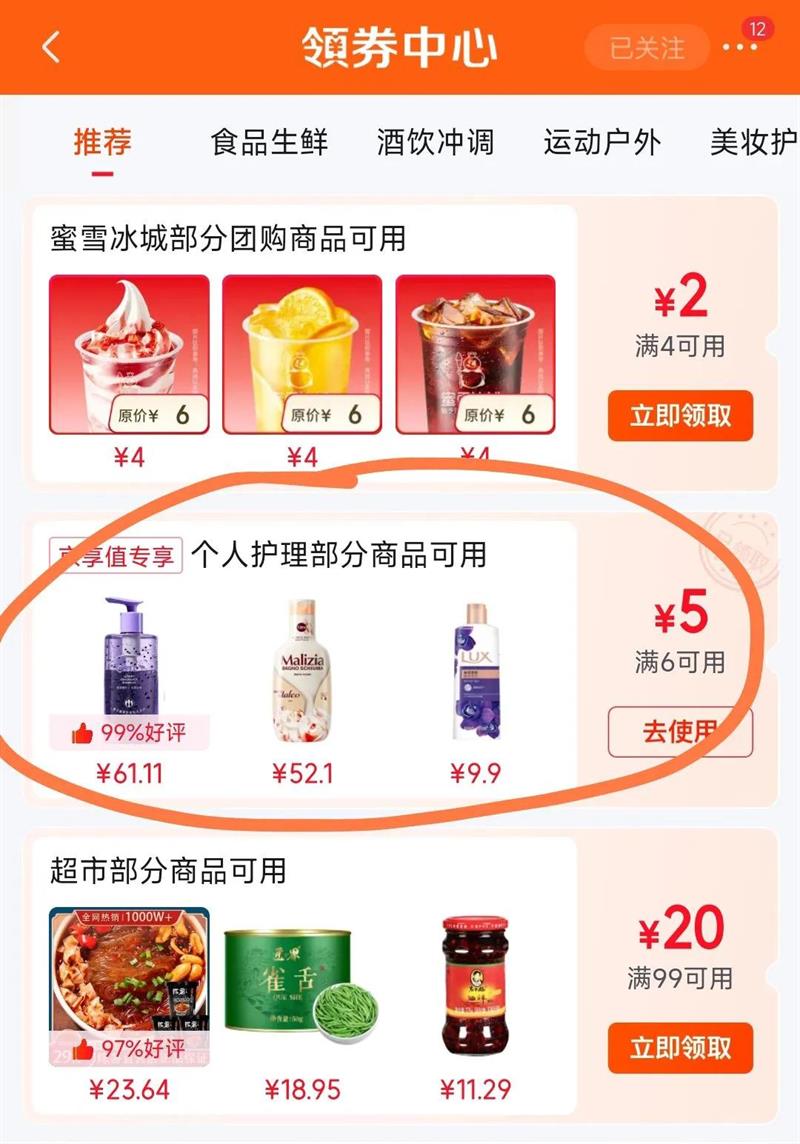
Task: Open the strawberry sundae product tile
Action: 129,355
